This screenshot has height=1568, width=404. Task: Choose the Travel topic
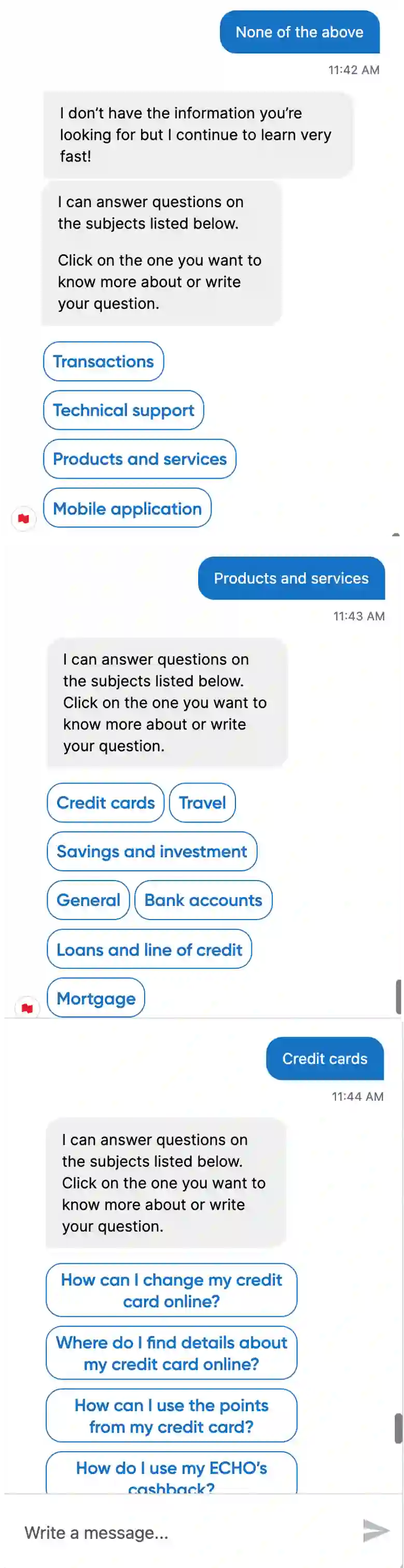coord(202,803)
